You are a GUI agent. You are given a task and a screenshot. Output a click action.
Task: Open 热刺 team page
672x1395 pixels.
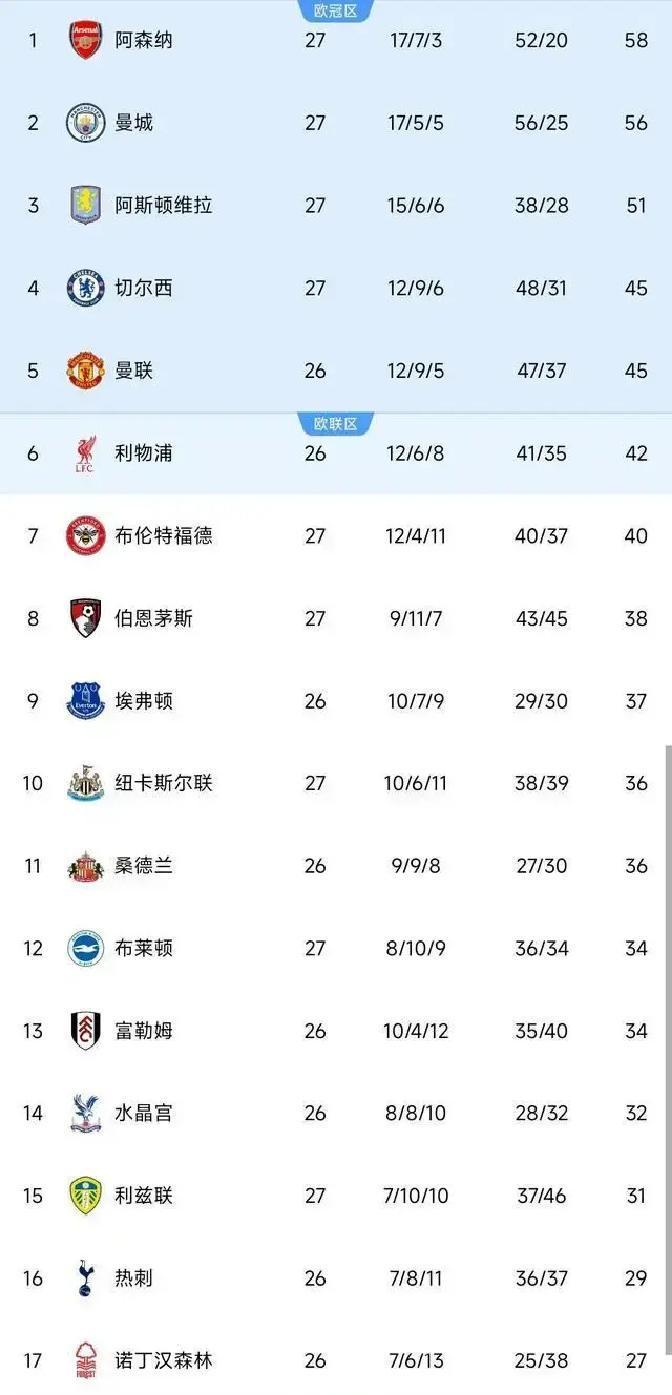click(134, 1278)
